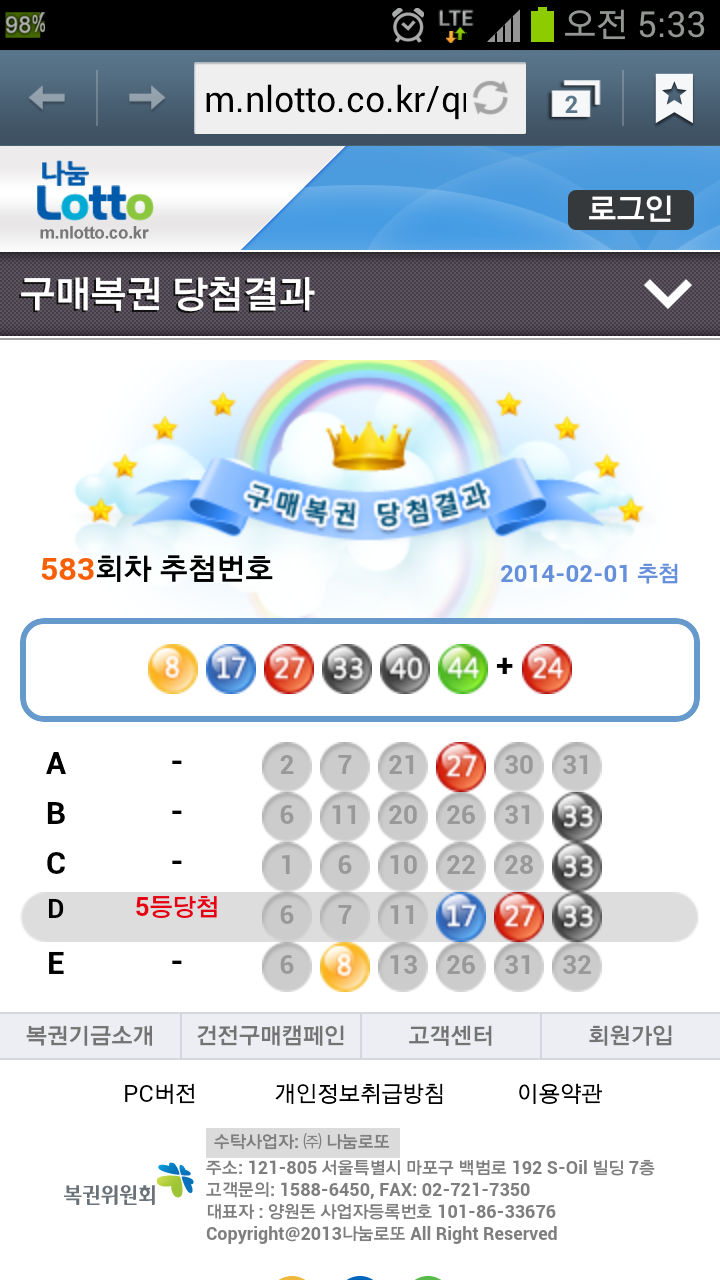Go forward in browser history
Viewport: 720px width, 1280px height.
(x=147, y=98)
